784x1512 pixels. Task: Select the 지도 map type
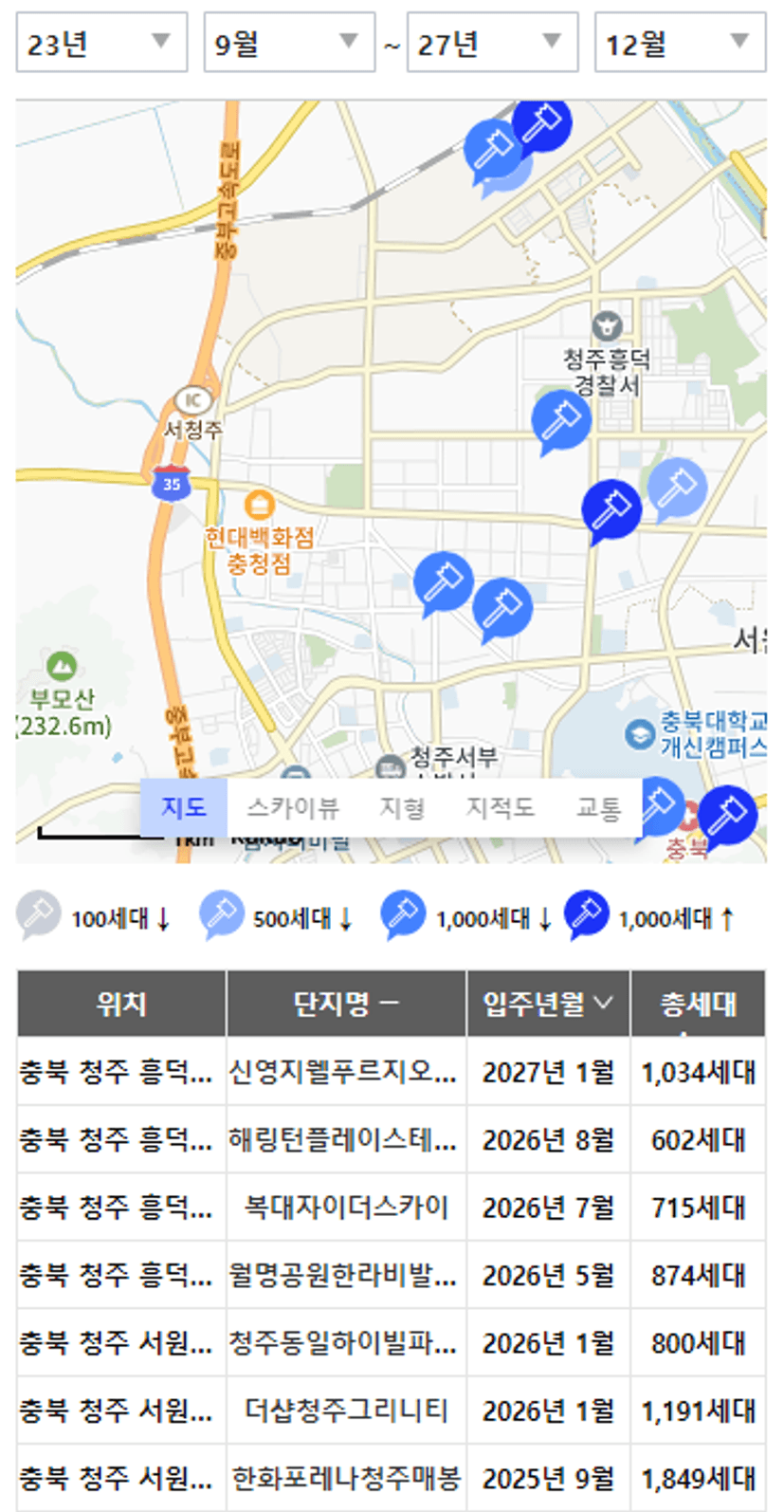pyautogui.click(x=184, y=808)
